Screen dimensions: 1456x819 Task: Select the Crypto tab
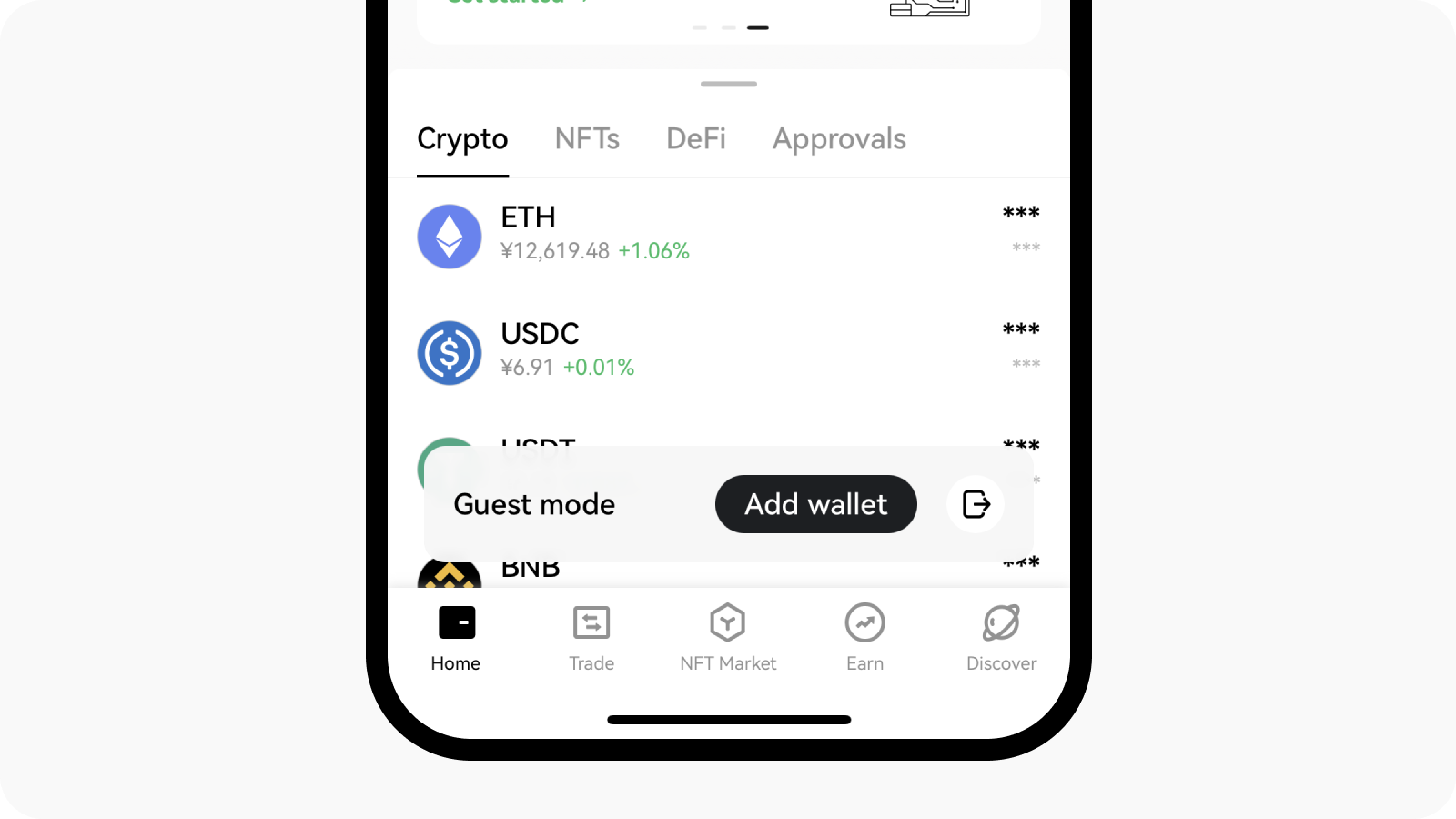tap(462, 139)
